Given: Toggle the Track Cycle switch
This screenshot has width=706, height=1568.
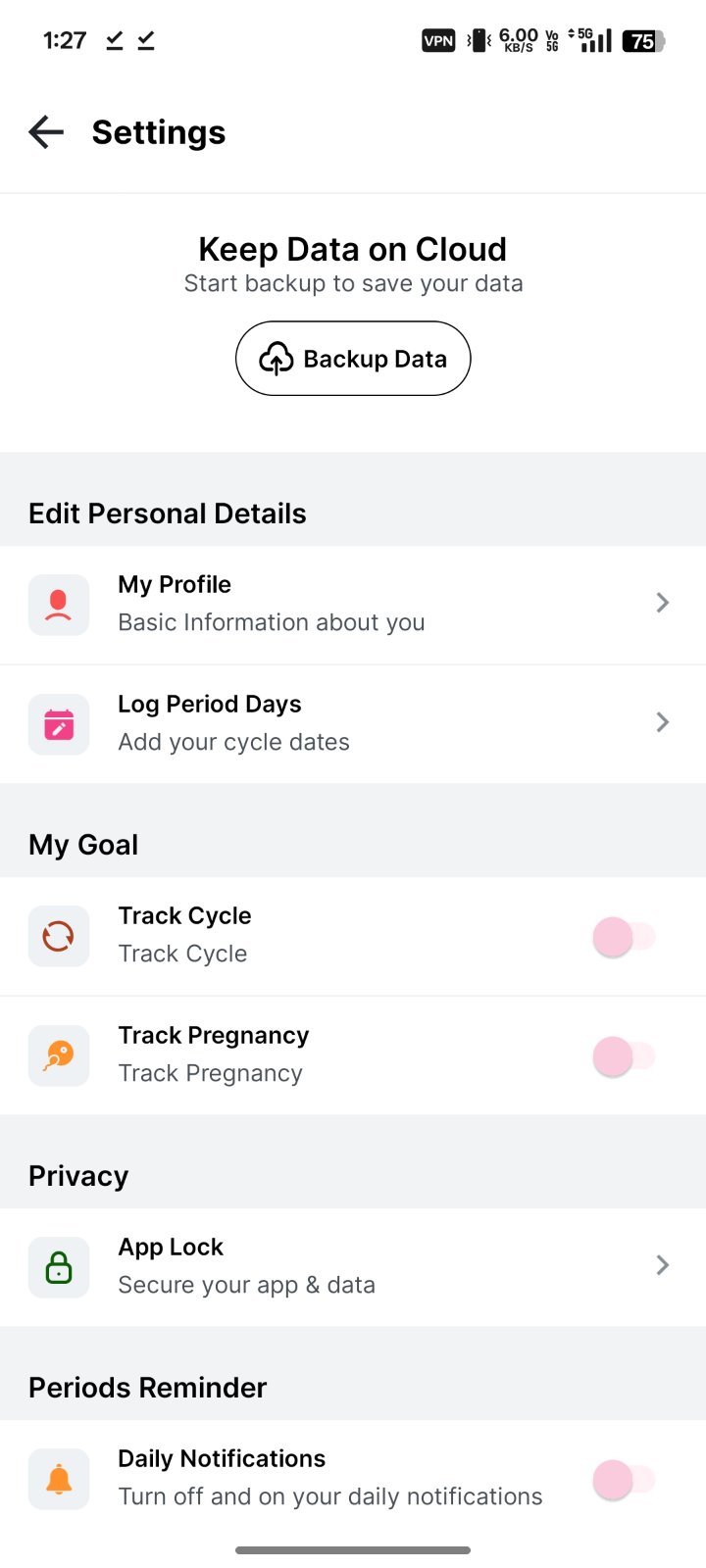Looking at the screenshot, I should (x=624, y=937).
